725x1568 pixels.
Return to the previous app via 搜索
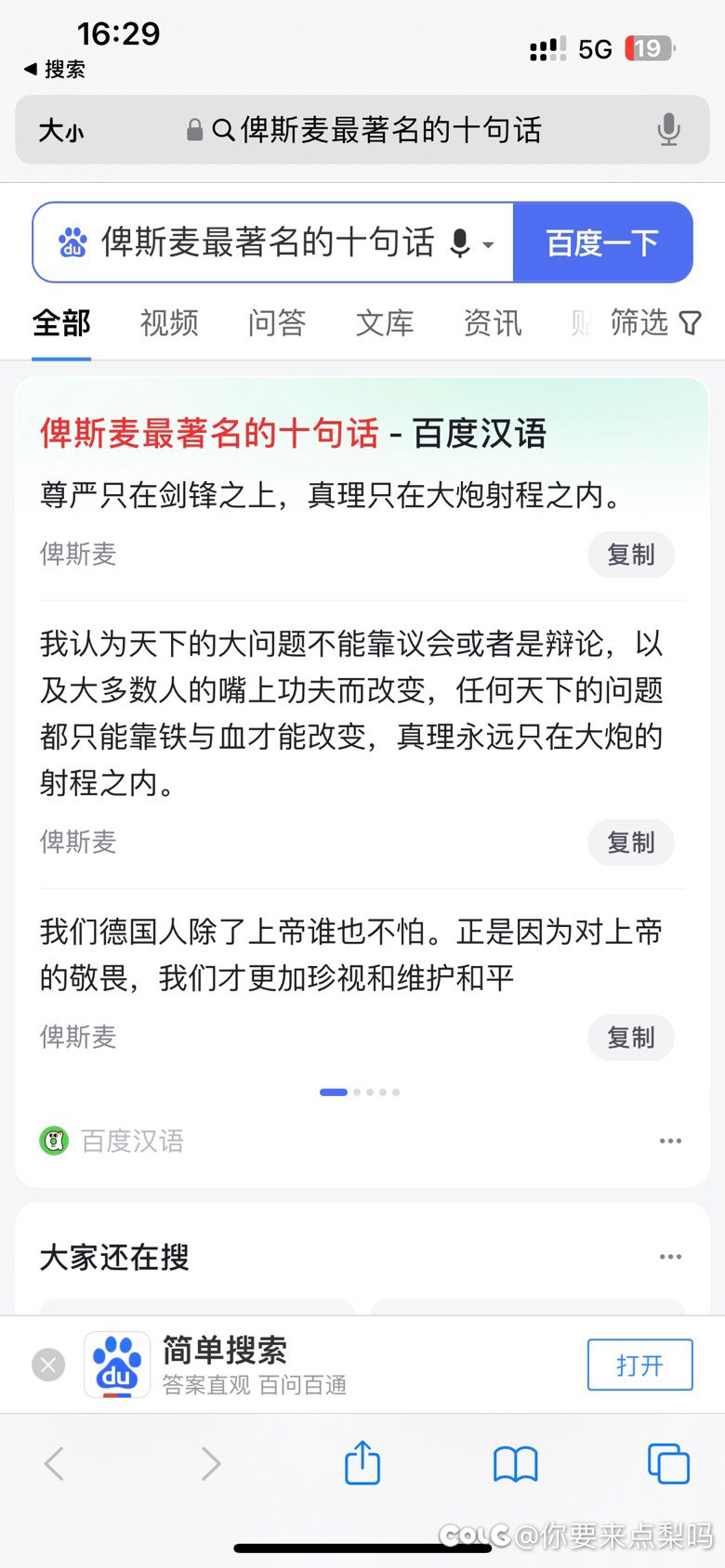click(54, 70)
